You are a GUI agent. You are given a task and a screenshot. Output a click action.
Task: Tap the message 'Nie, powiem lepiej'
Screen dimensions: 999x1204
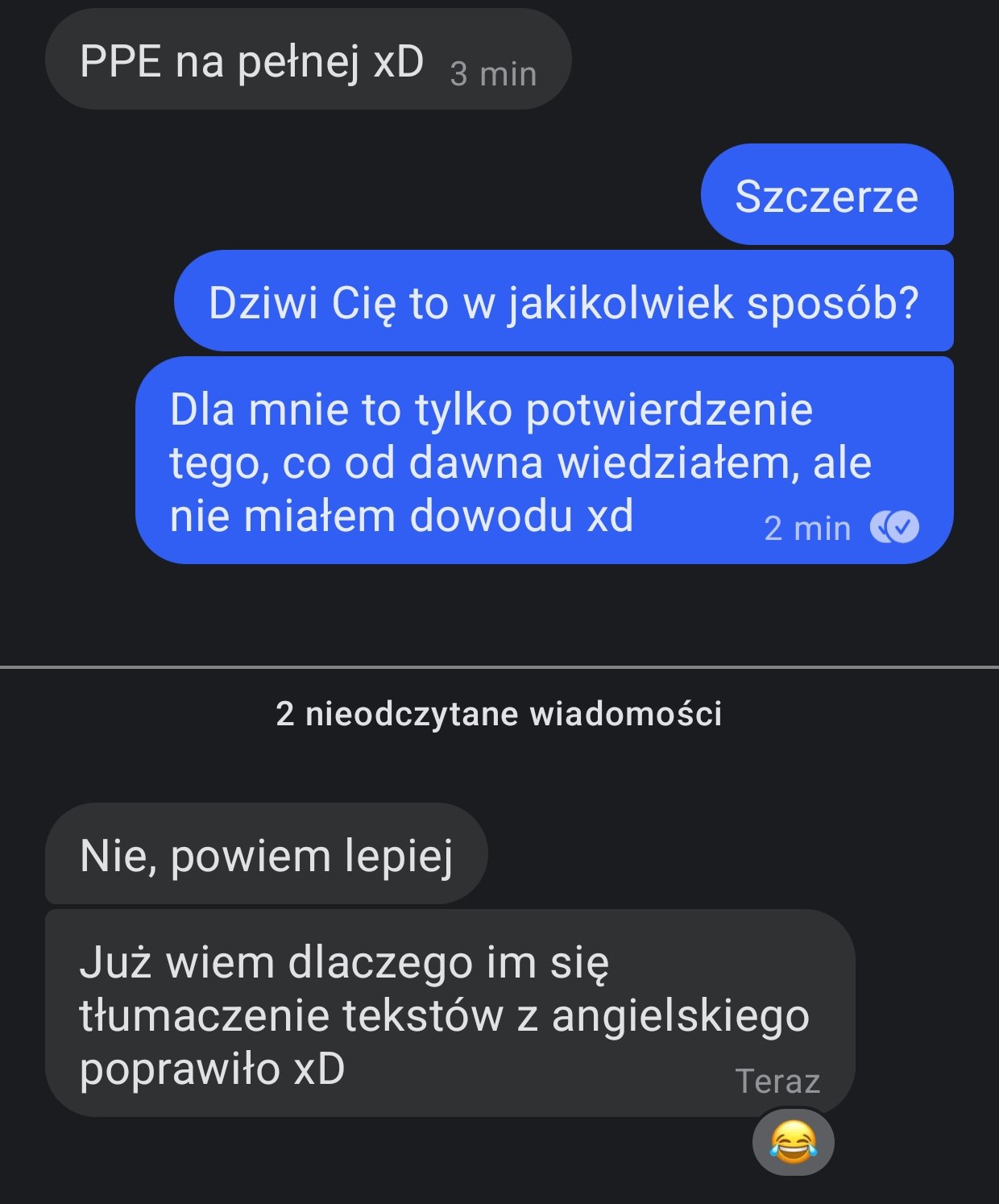266,855
